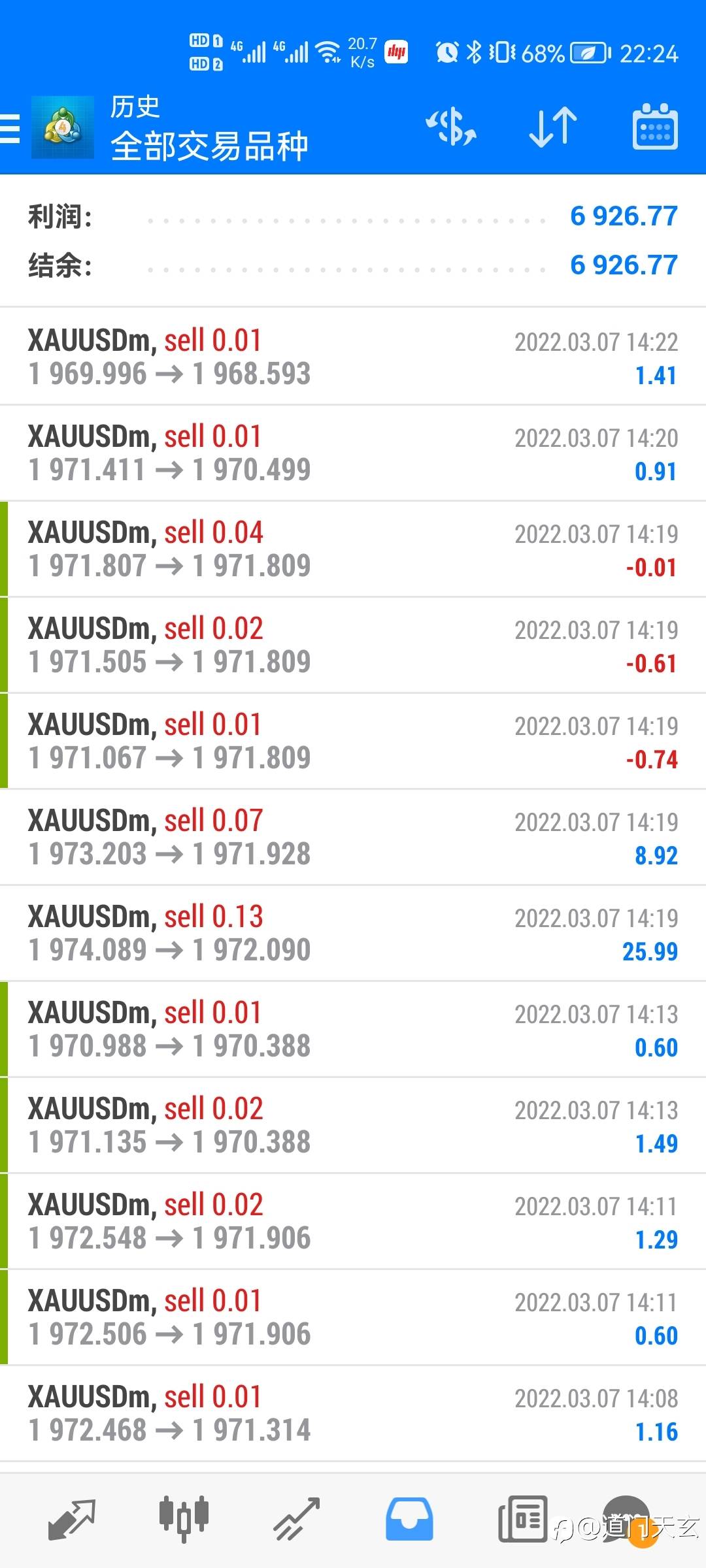Switch to the news tab

pyautogui.click(x=522, y=1519)
